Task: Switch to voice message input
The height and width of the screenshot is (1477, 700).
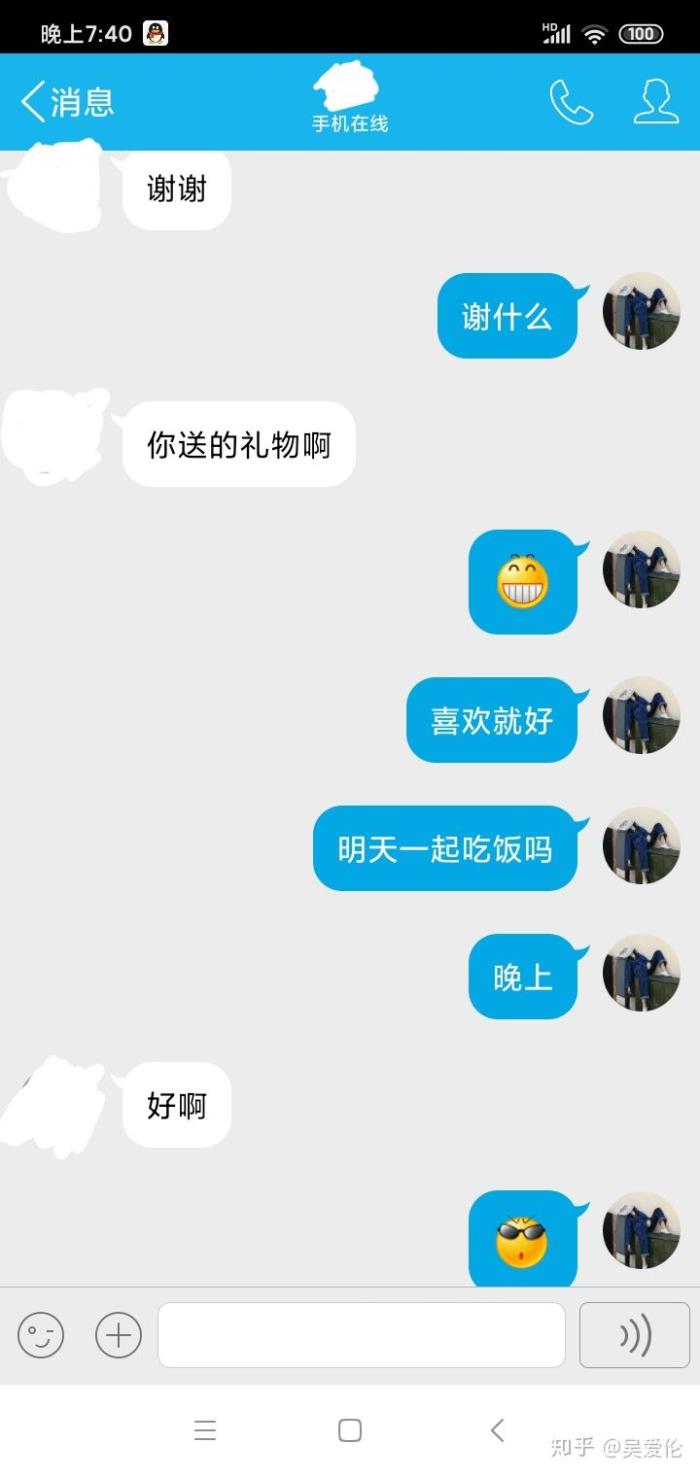Action: click(x=634, y=1335)
